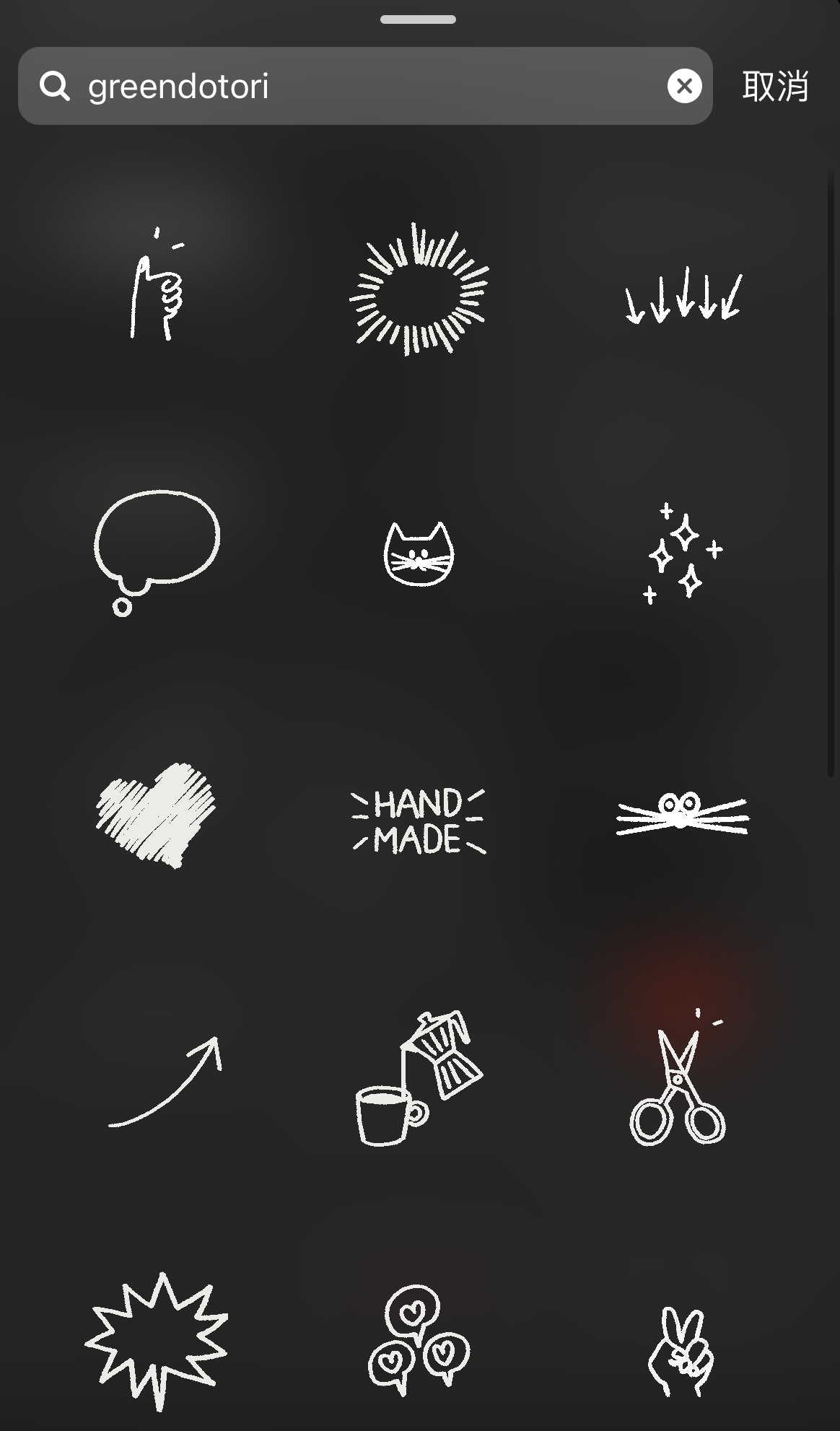
Task: Cancel the sticker search
Action: pos(776,86)
